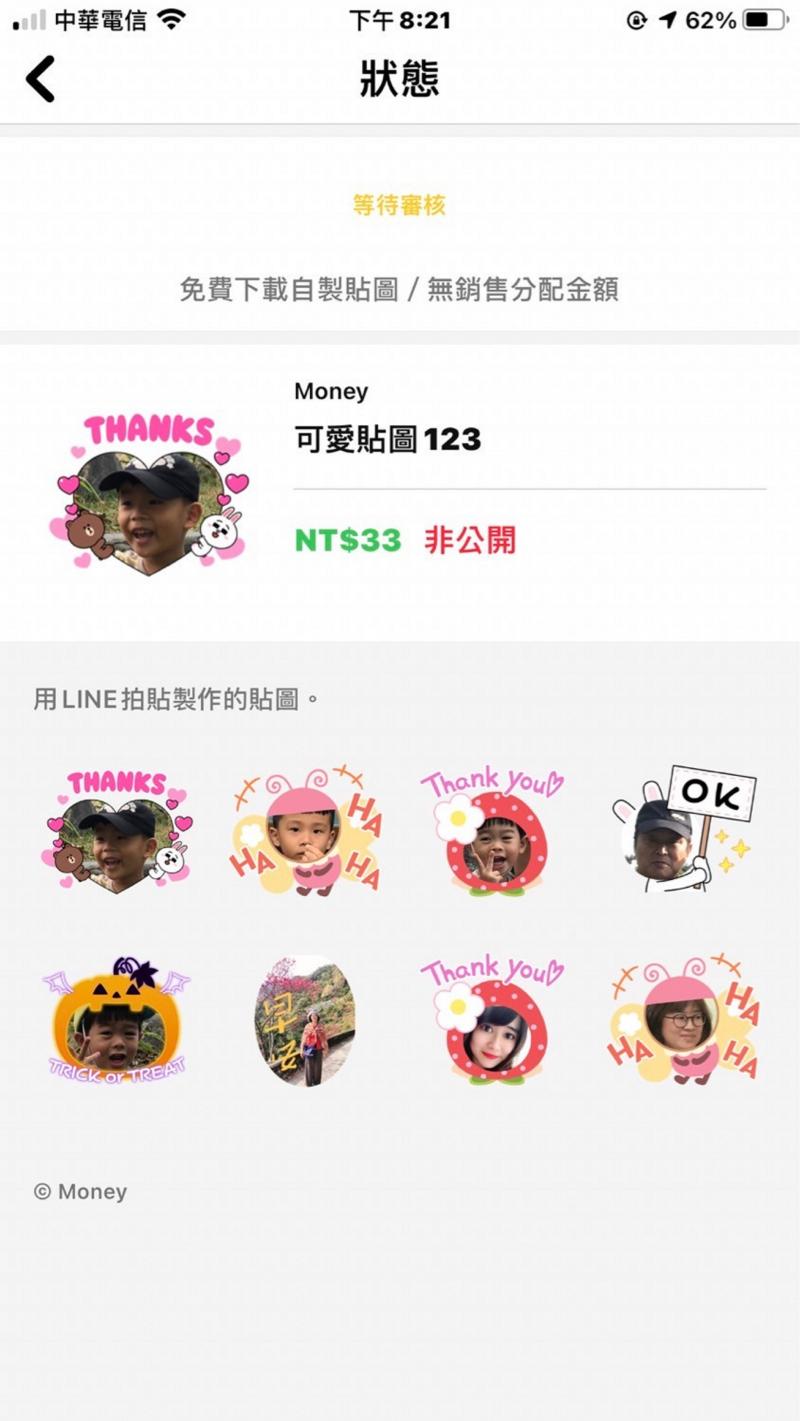Image resolution: width=800 pixels, height=1421 pixels.
Task: Preview the oval 早安 photo sticker
Action: coord(305,1020)
